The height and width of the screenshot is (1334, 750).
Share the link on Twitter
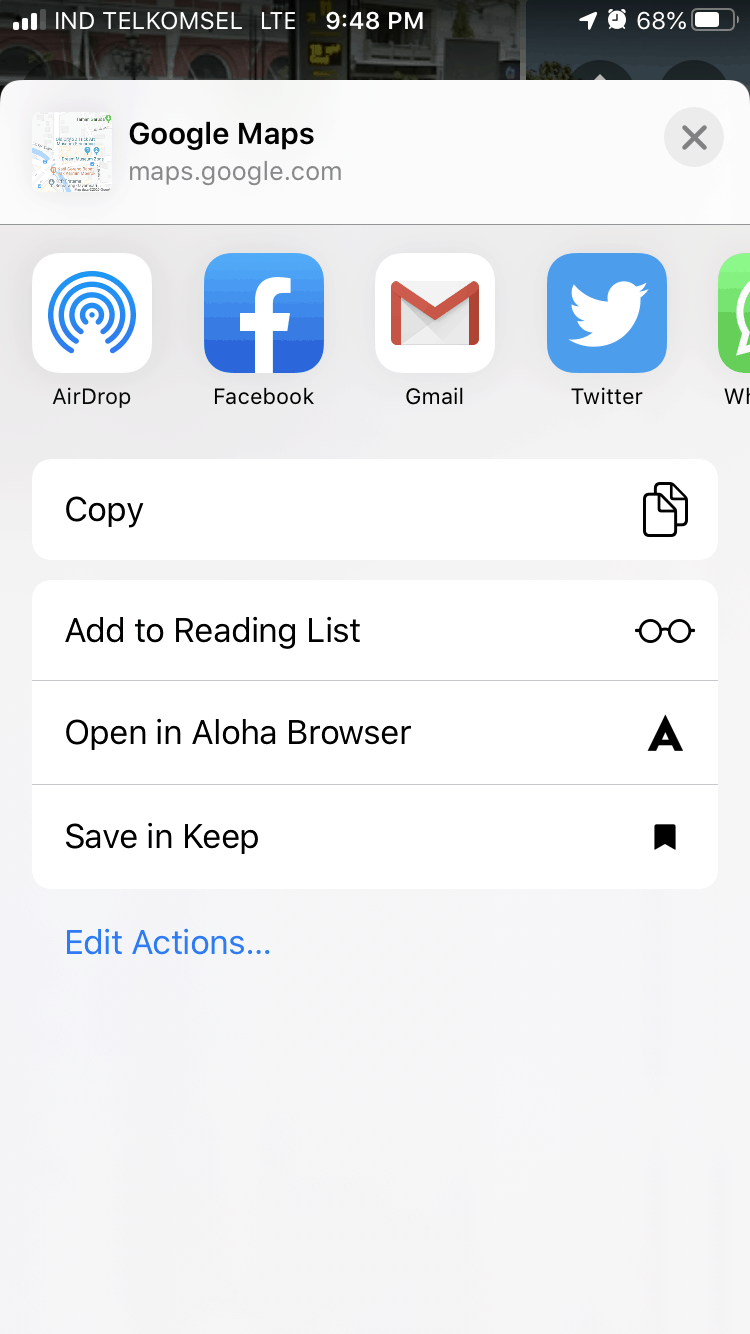coord(606,313)
